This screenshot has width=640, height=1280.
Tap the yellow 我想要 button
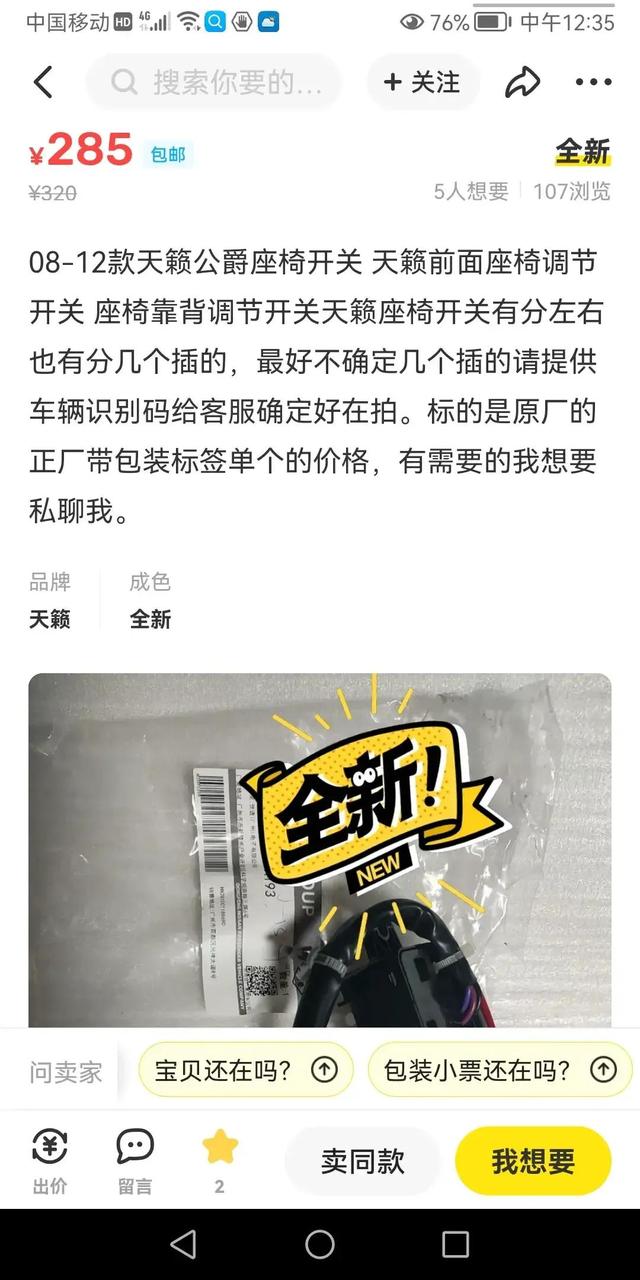(x=533, y=1161)
